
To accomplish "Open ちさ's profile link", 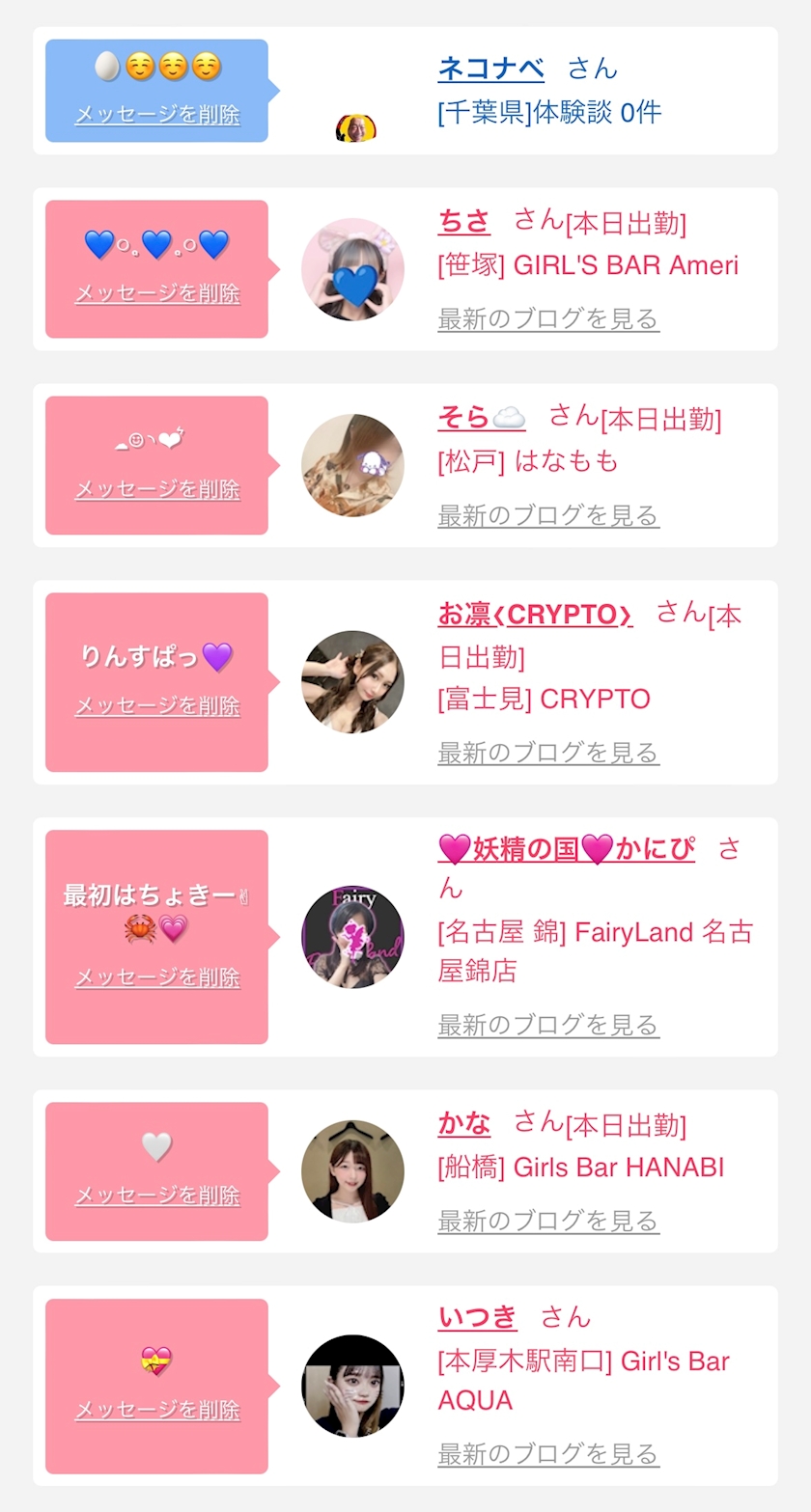I will pyautogui.click(x=463, y=221).
